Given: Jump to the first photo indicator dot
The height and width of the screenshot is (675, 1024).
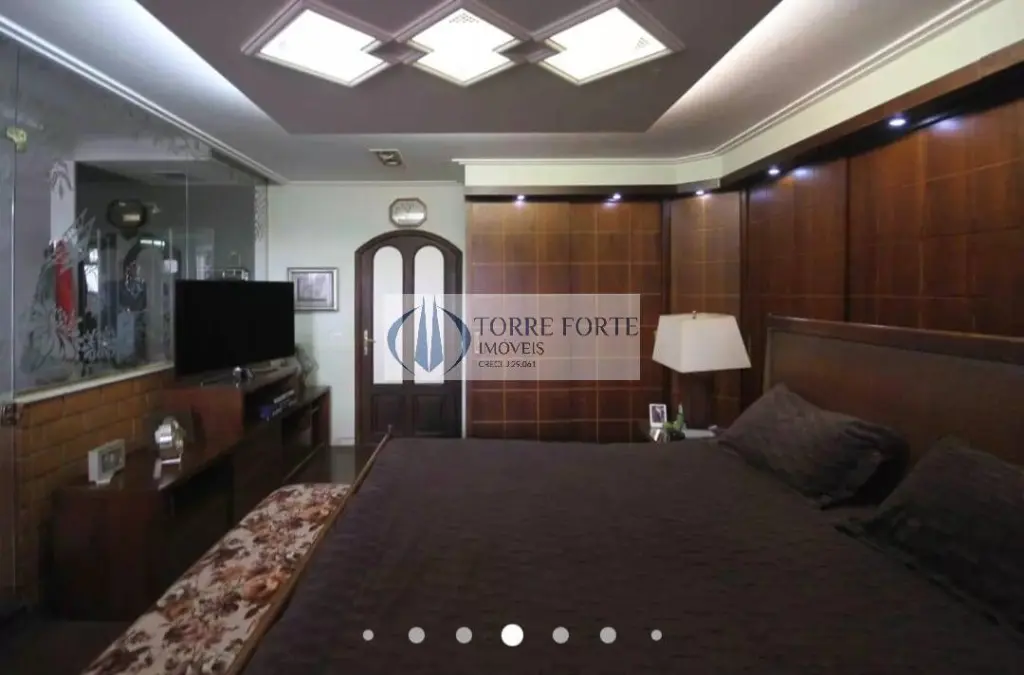Looking at the screenshot, I should [x=368, y=635].
